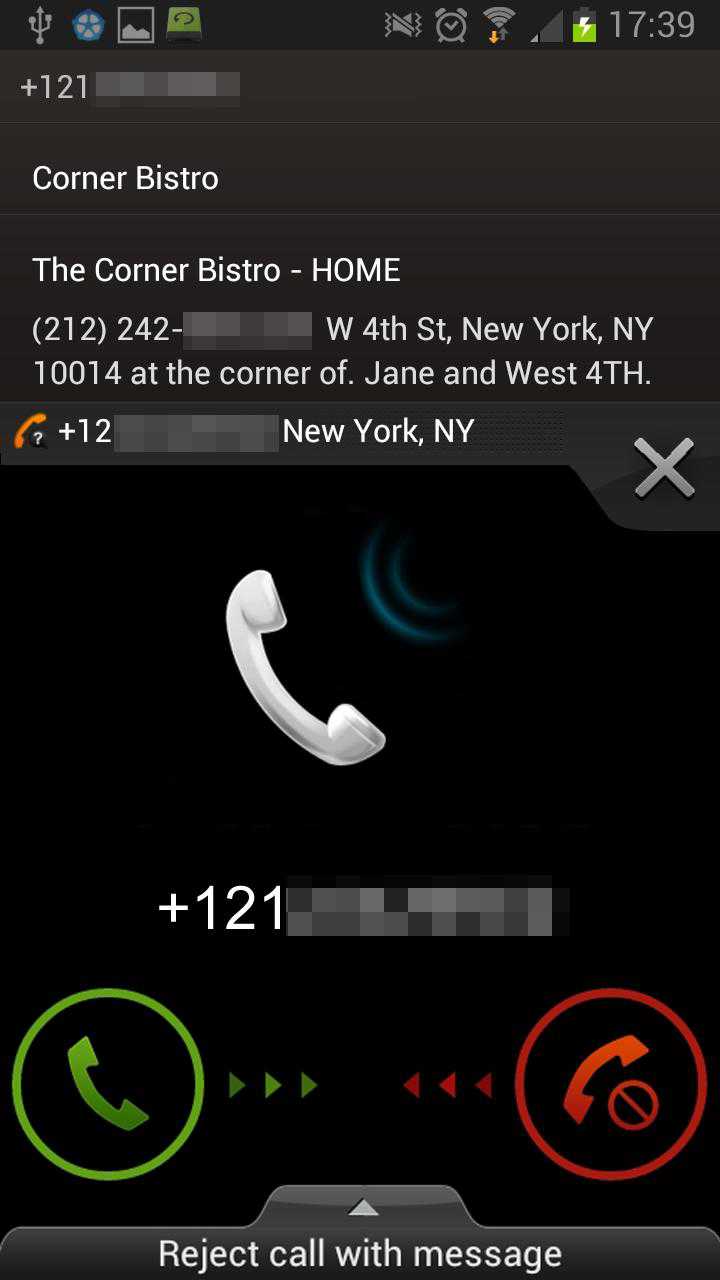Screen dimensions: 720x1280
Task: Expand Reject call with message panel
Action: tap(360, 1240)
